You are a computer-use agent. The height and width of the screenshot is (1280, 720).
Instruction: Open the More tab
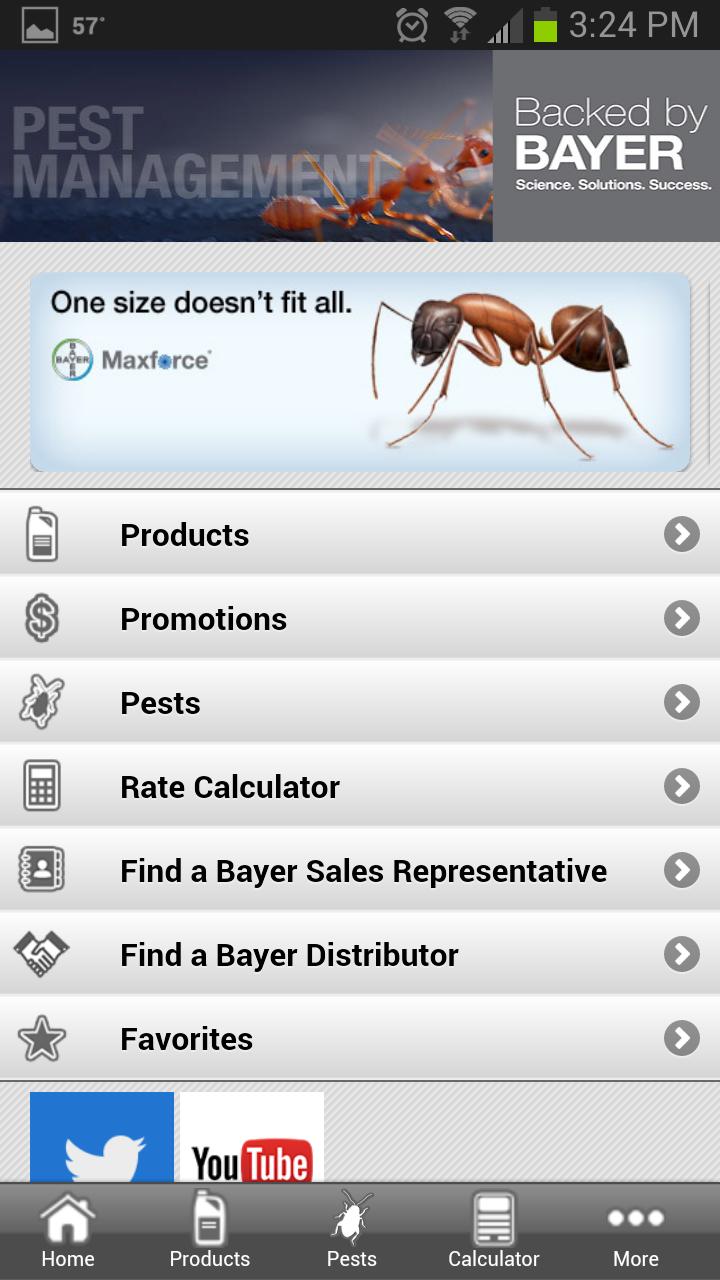635,1228
